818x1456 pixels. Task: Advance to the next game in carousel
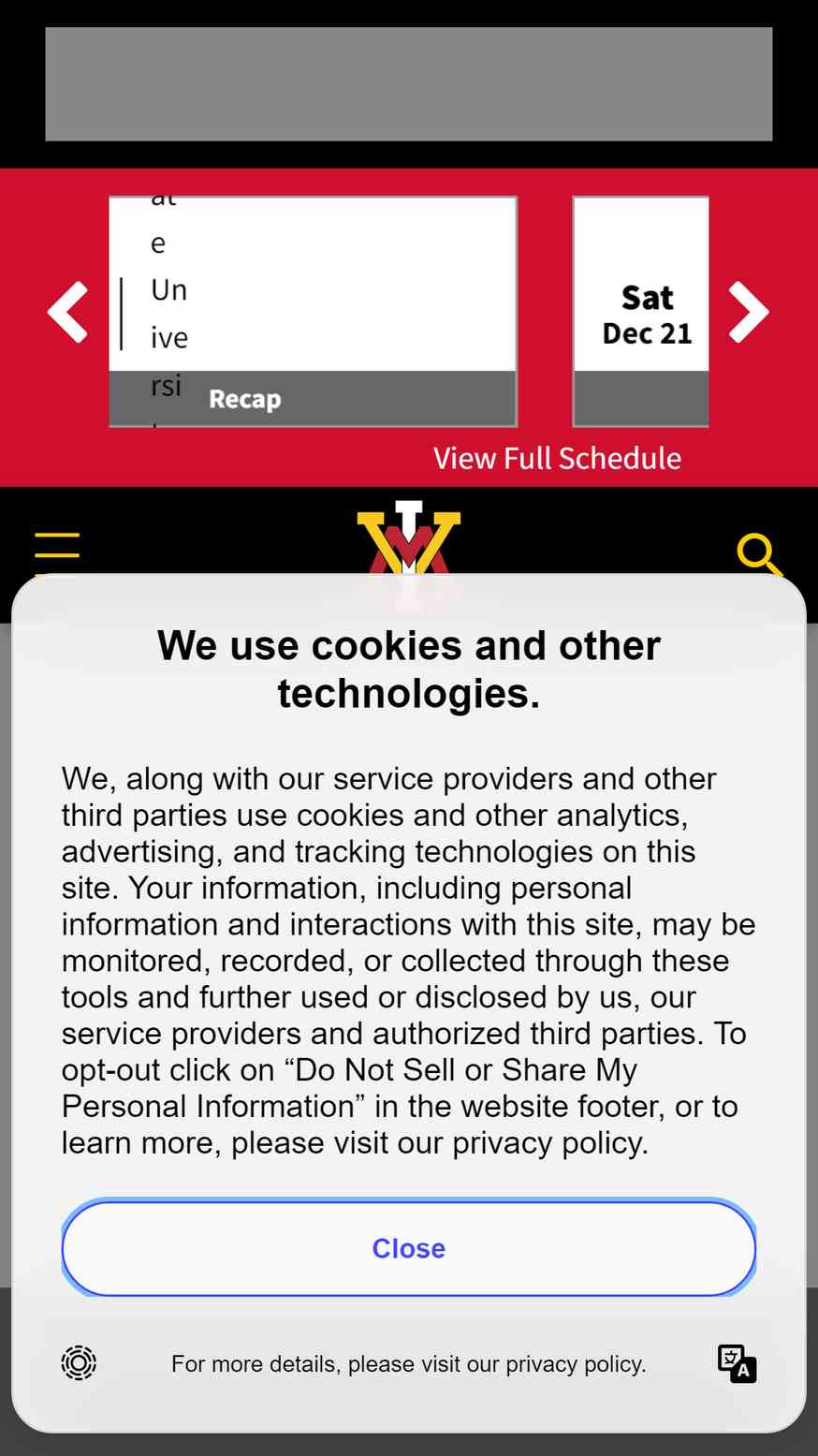click(x=749, y=312)
